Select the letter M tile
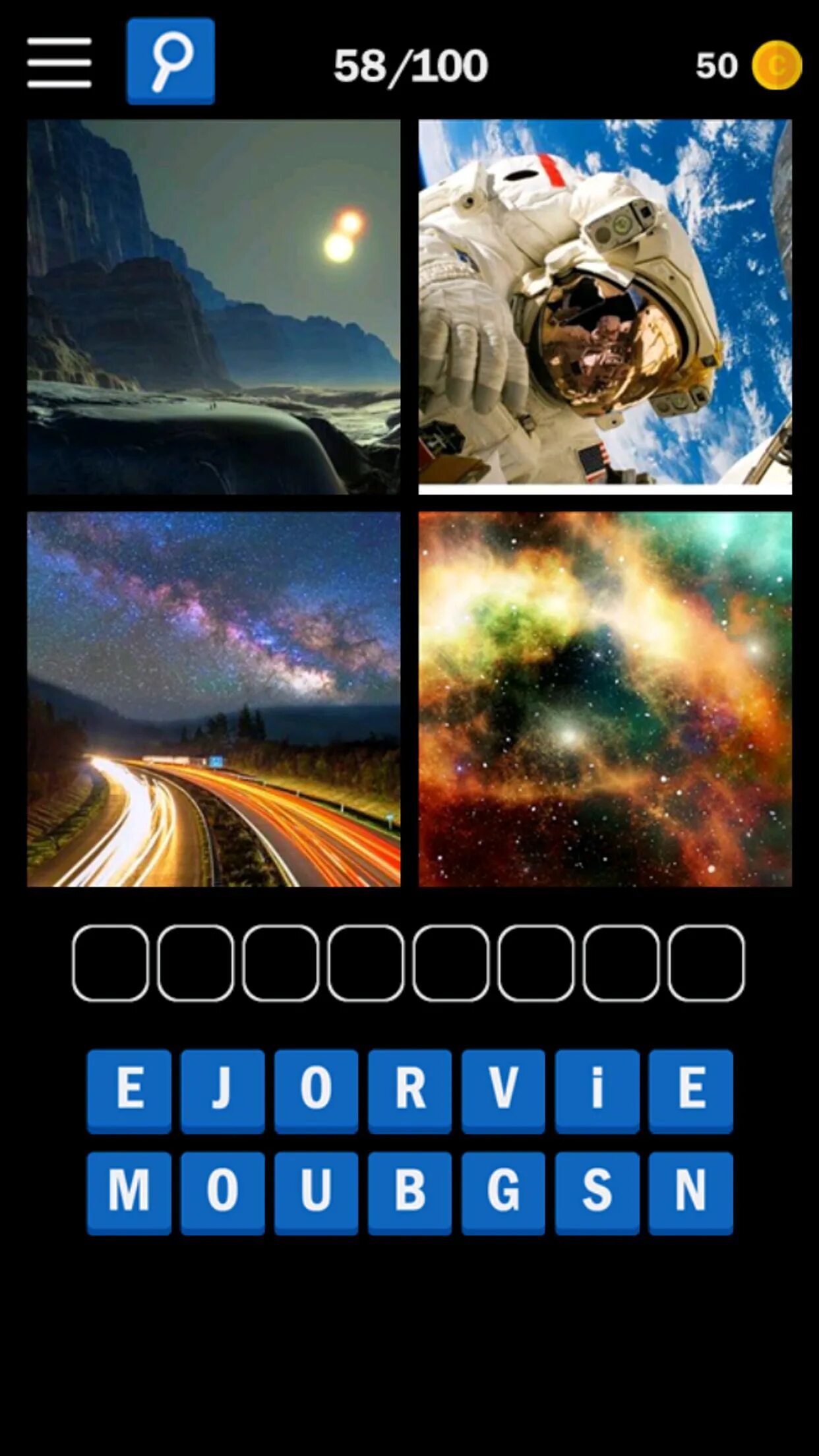 129,1193
